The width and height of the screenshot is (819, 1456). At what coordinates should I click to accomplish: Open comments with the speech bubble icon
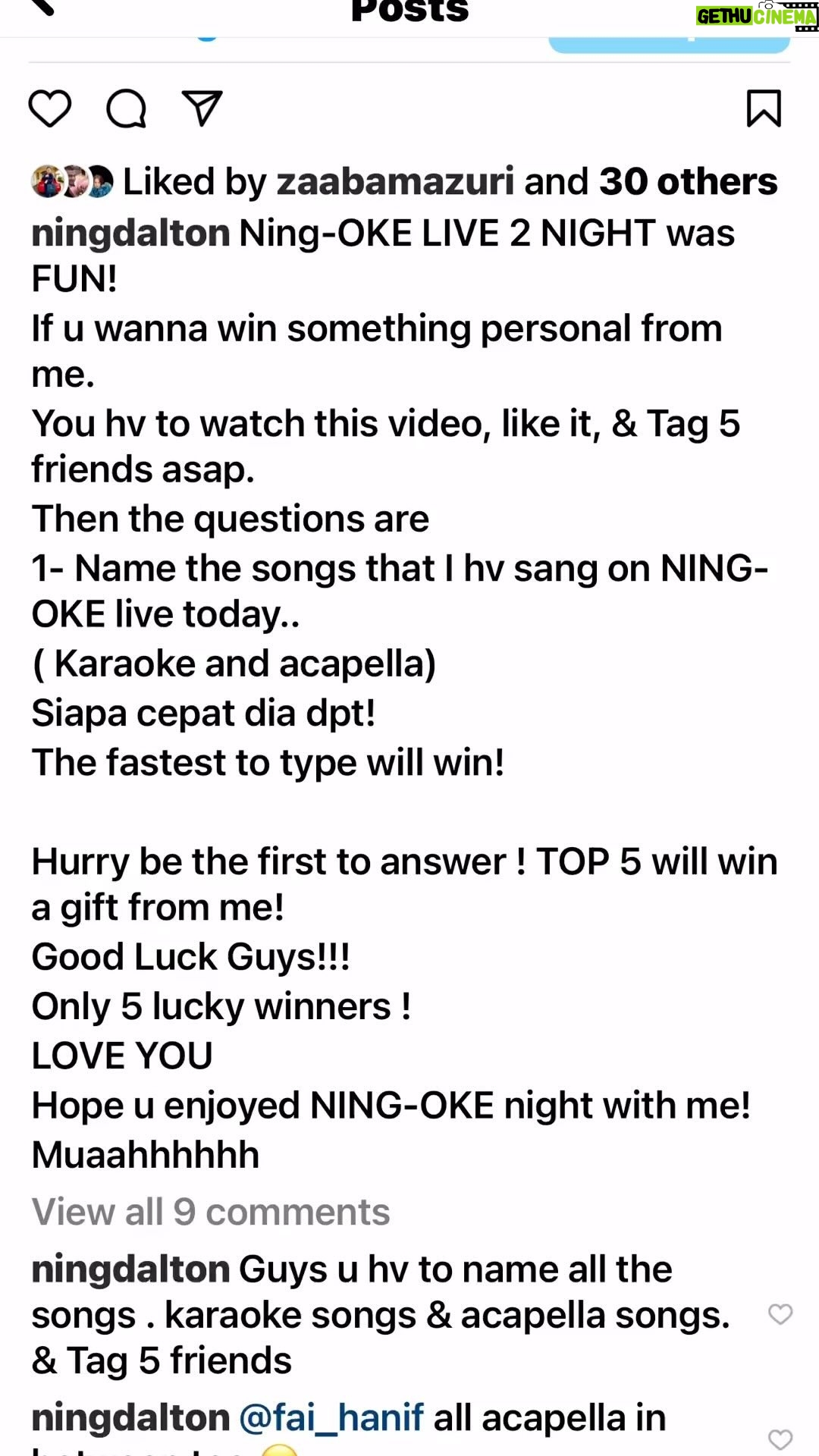pos(126,108)
